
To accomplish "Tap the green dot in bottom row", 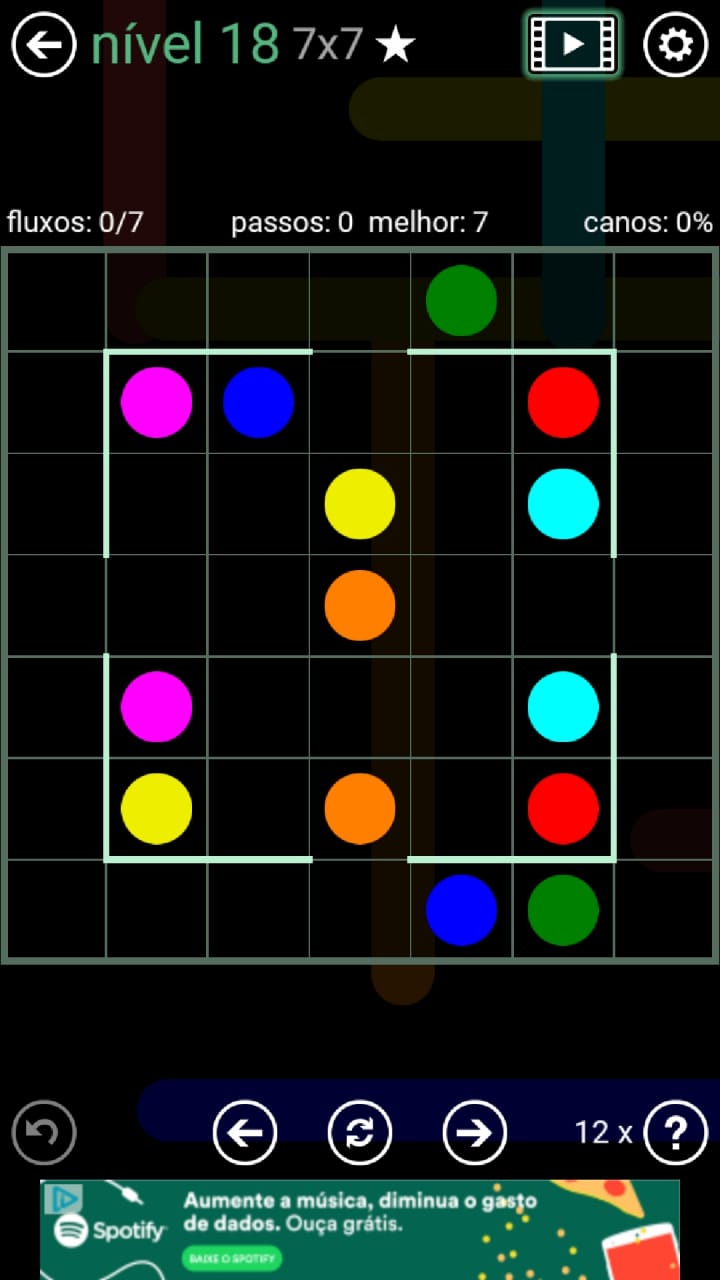I will (x=563, y=910).
